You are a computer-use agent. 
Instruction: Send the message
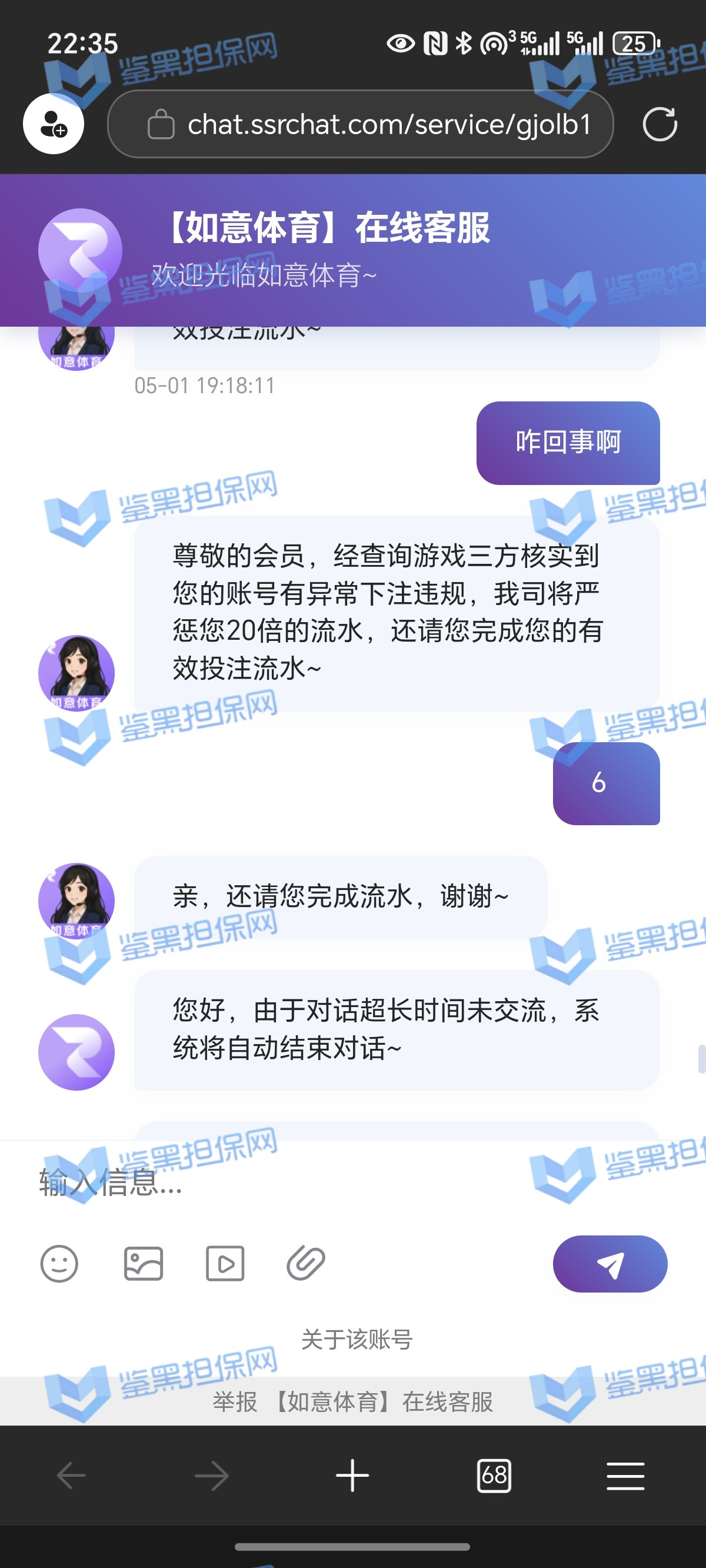[610, 1264]
